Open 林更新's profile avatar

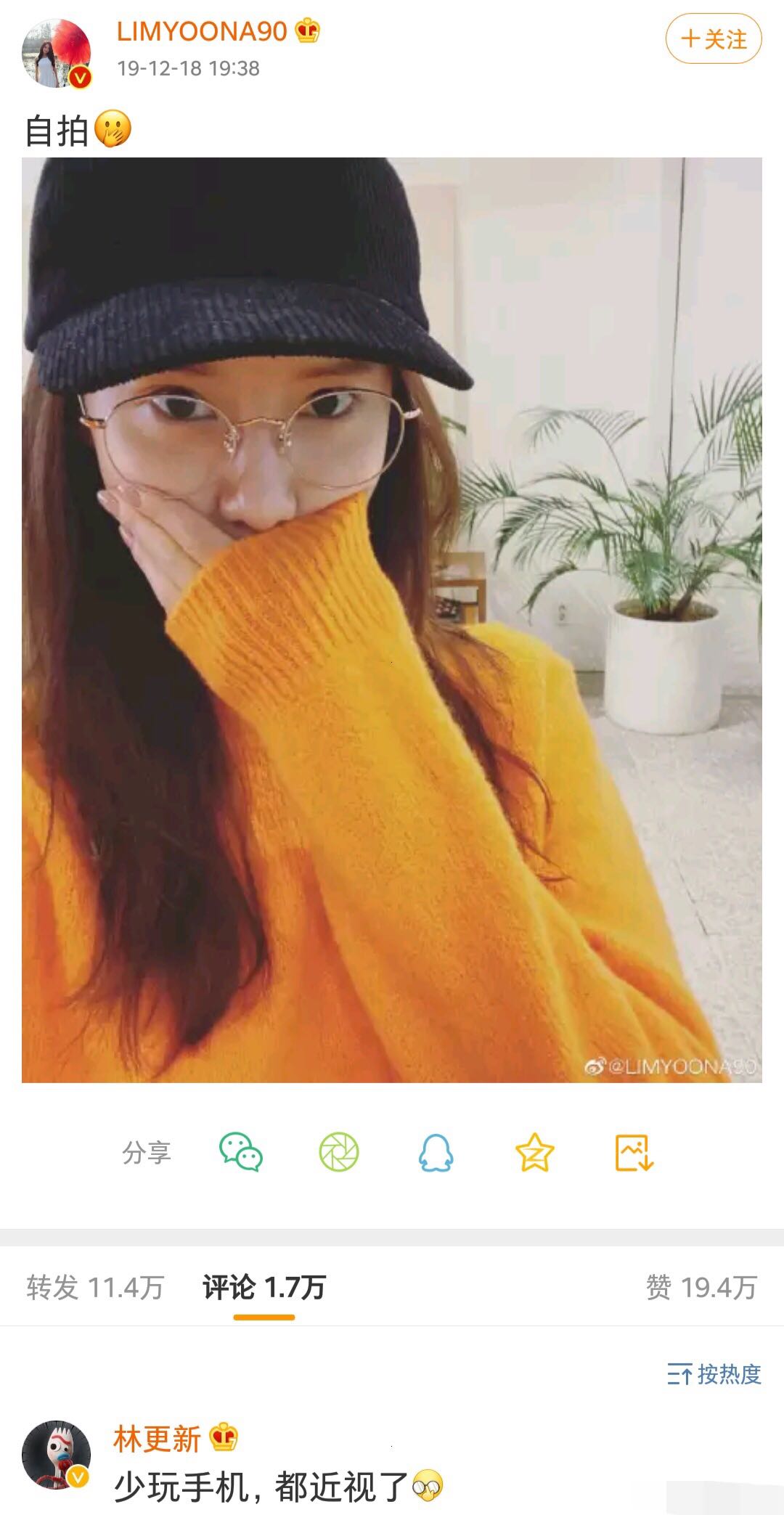57,1455
